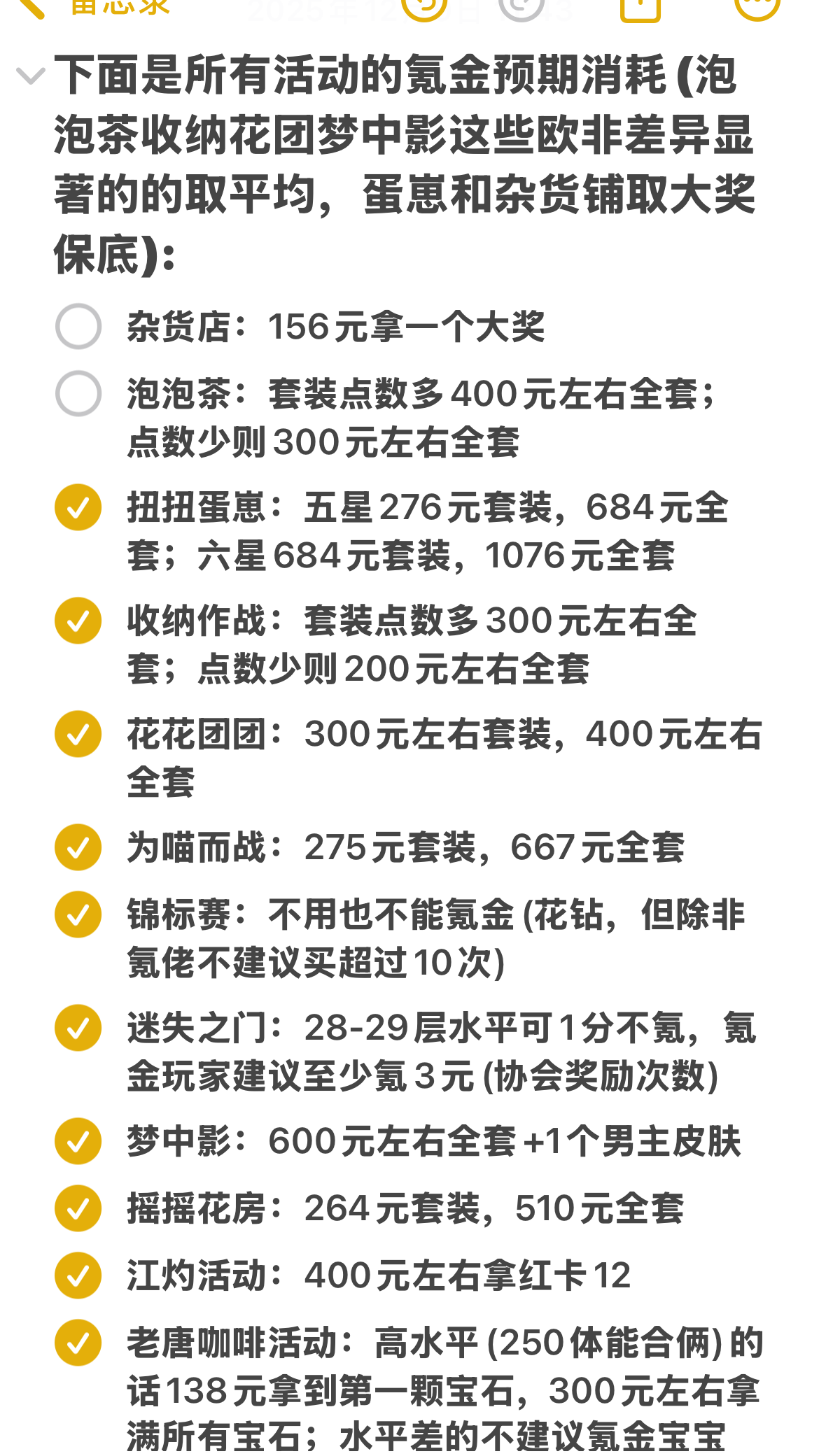Toggle the 梦中影 checkbox
Viewport: 819px width, 1456px height.
[x=78, y=1141]
